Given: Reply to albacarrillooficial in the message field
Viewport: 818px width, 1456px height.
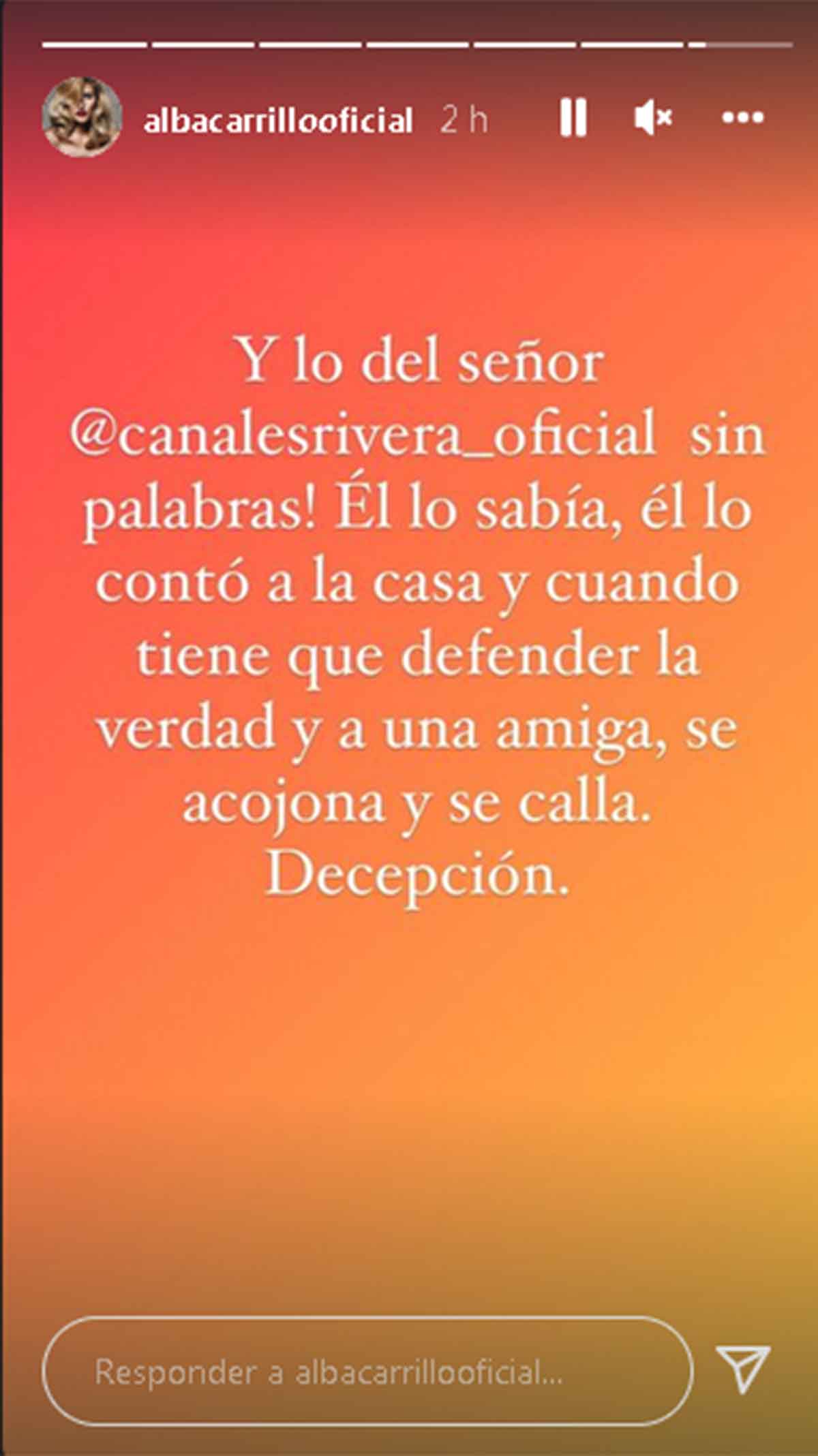Looking at the screenshot, I should [367, 1372].
